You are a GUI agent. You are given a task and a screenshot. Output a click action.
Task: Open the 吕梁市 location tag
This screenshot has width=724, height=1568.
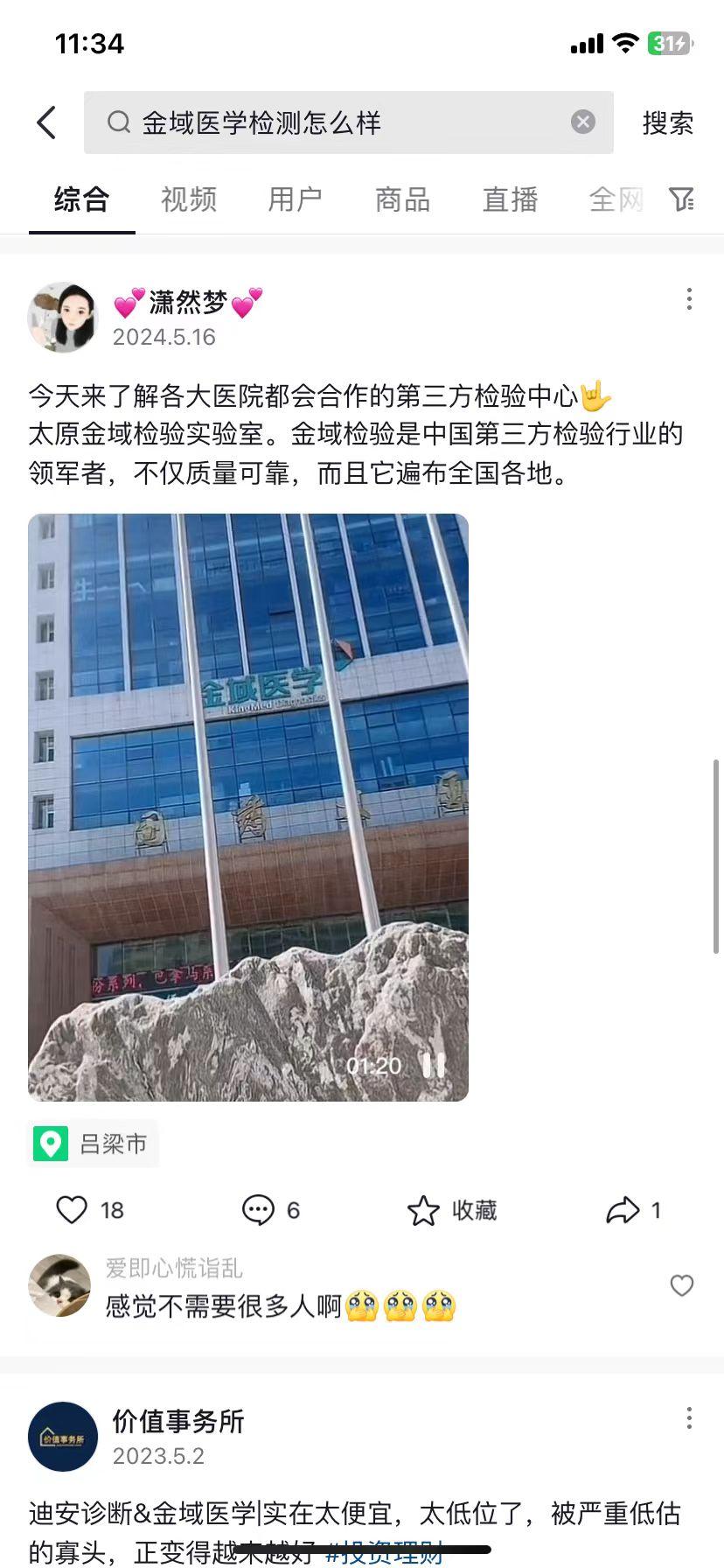click(x=94, y=1144)
